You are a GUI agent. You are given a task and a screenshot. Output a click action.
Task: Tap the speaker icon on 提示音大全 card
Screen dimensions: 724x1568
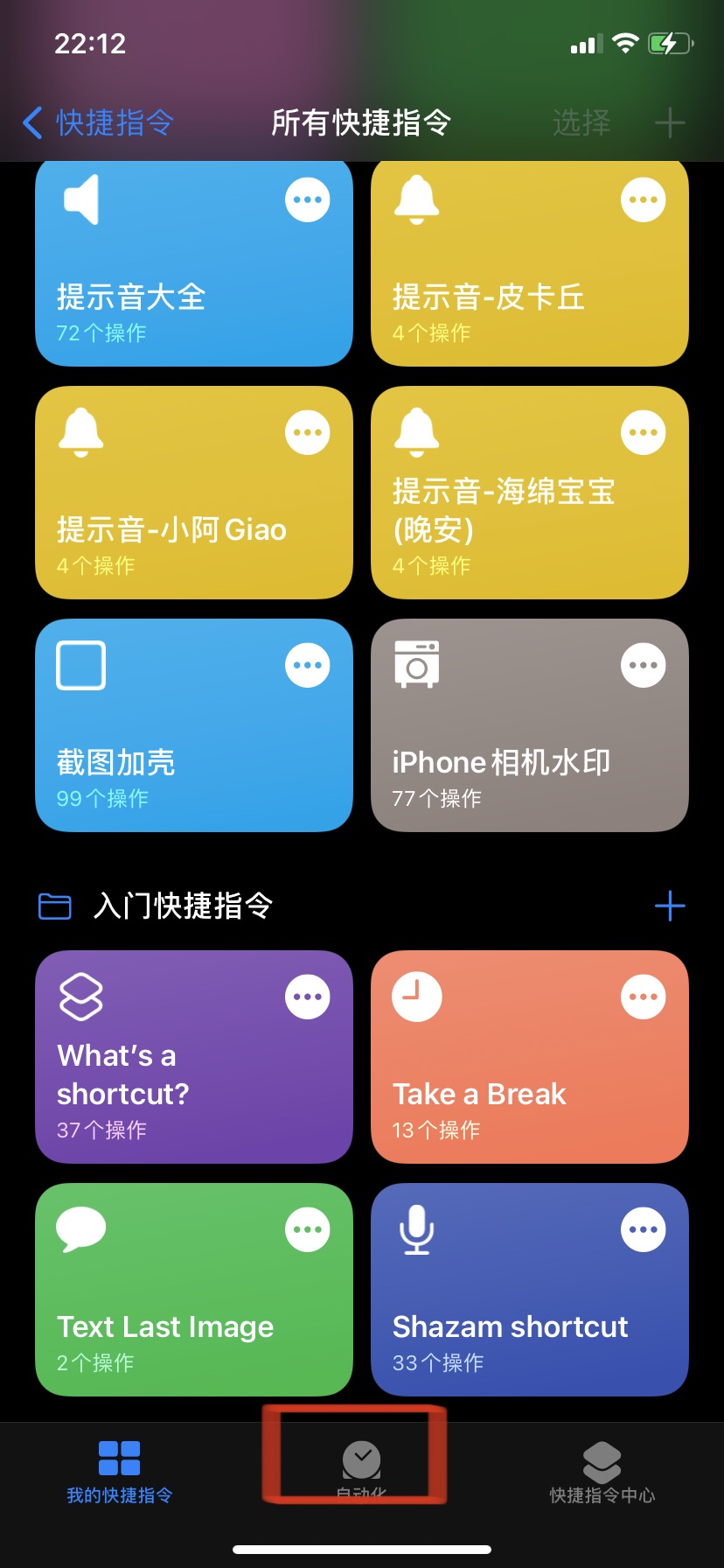80,199
